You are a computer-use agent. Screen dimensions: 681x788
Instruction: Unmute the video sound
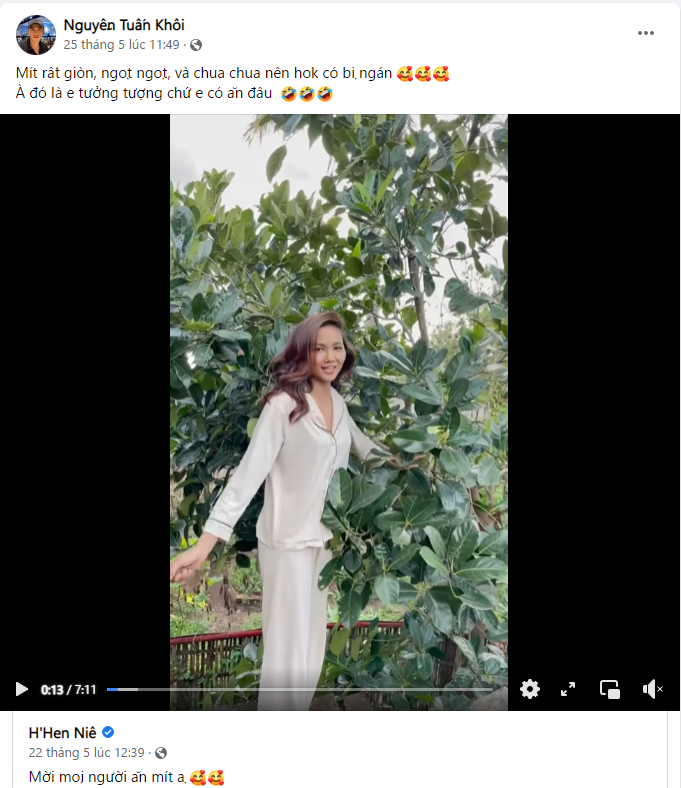652,689
